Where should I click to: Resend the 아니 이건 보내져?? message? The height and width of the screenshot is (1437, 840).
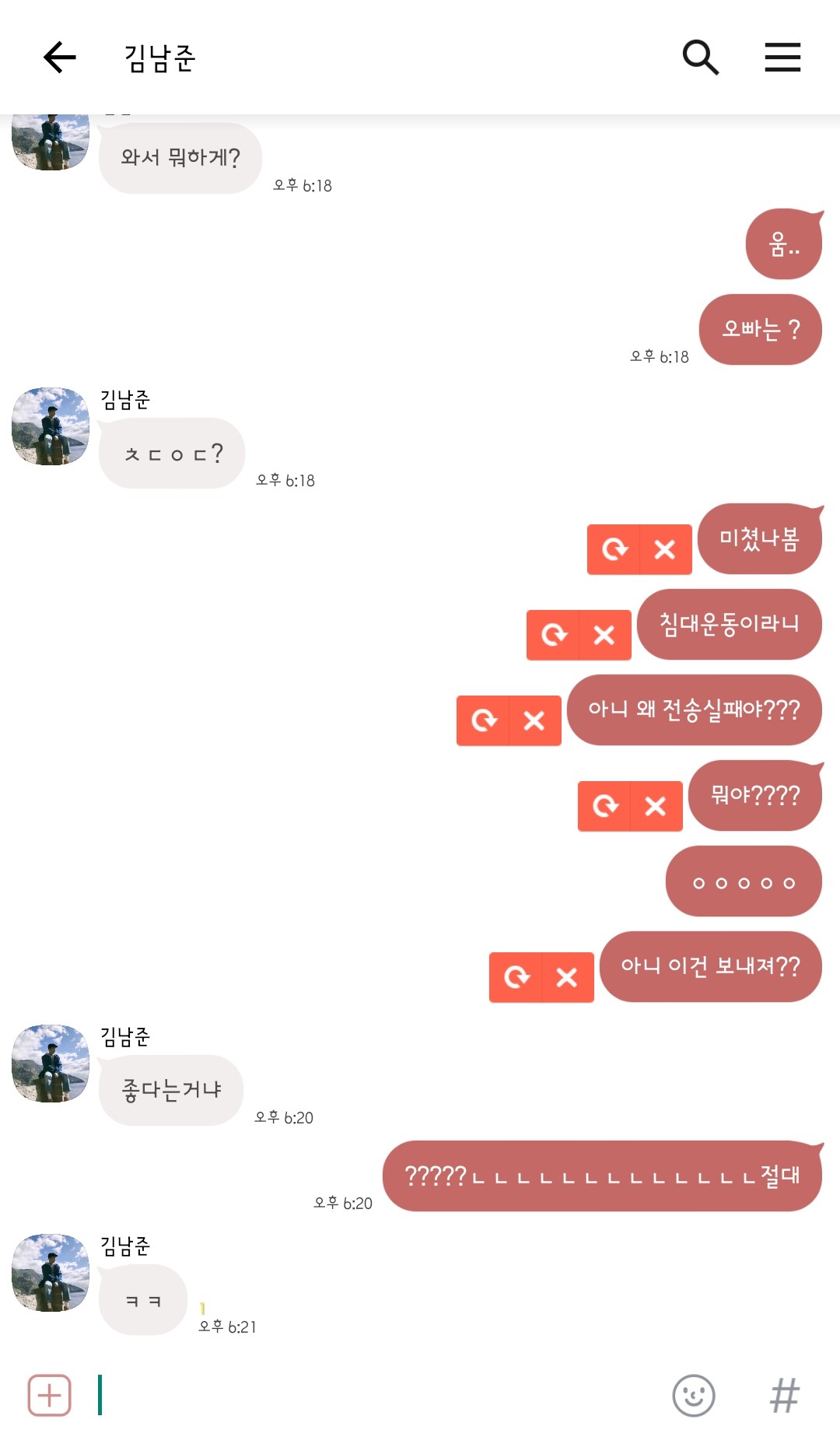point(516,977)
